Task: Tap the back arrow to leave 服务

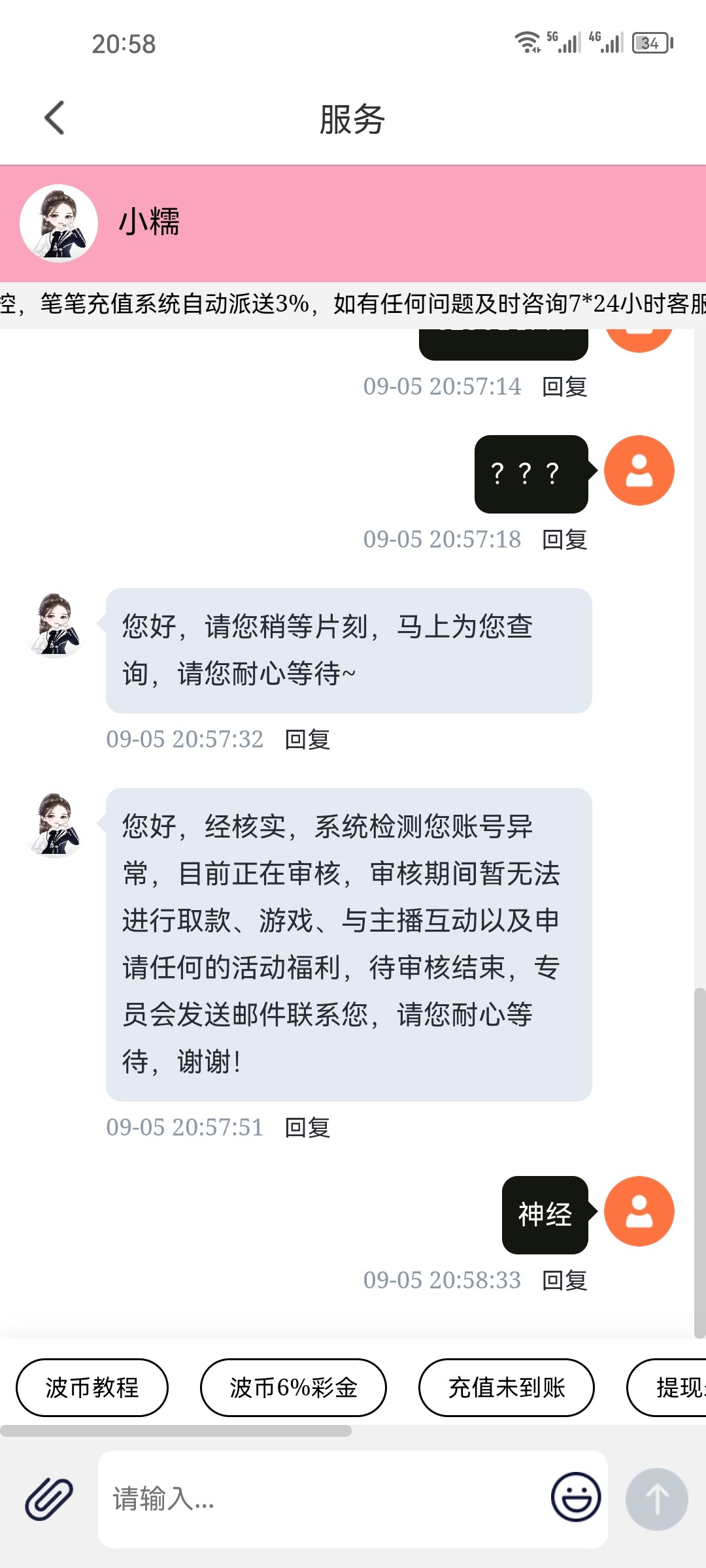Action: [55, 118]
